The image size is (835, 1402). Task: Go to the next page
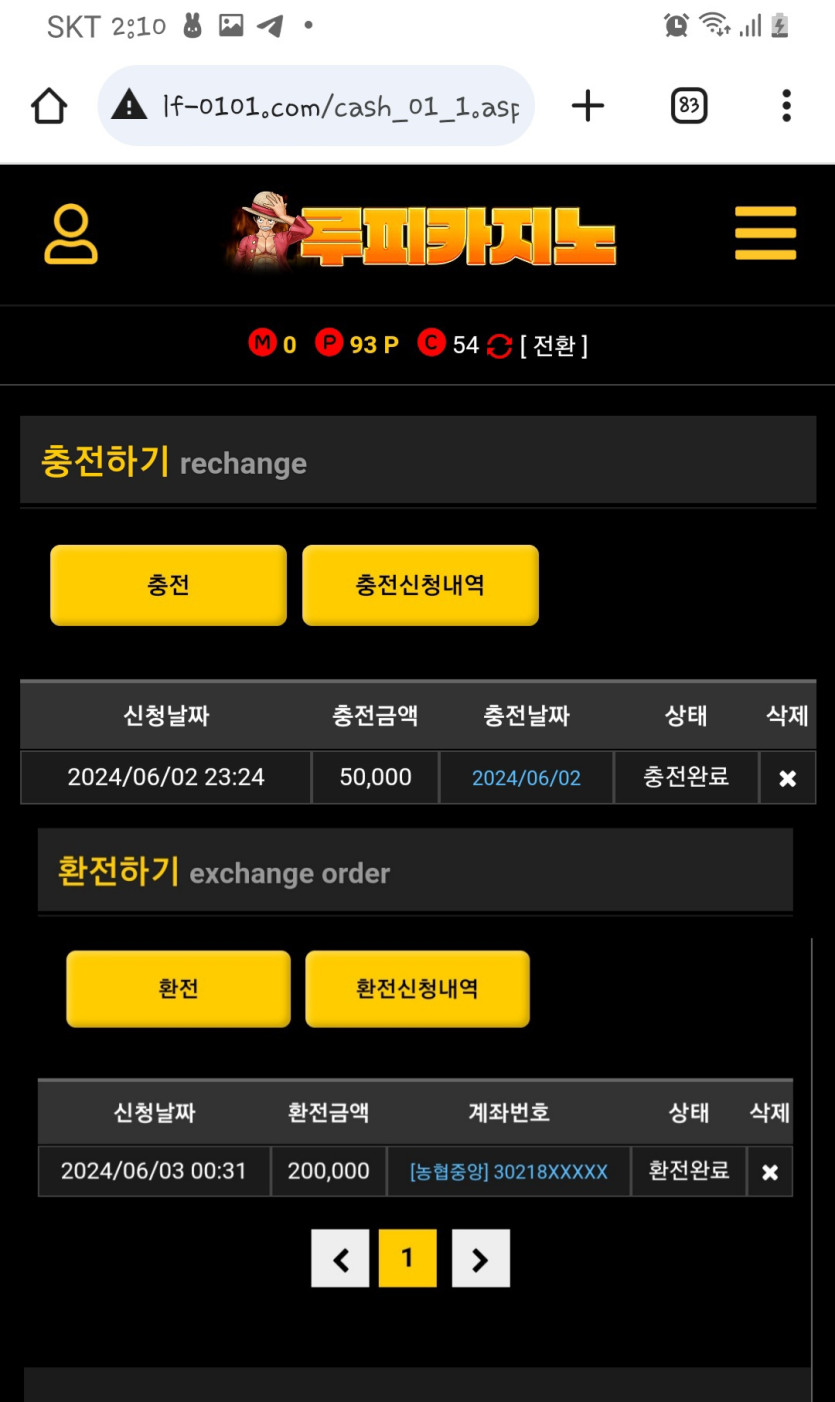click(x=480, y=1258)
